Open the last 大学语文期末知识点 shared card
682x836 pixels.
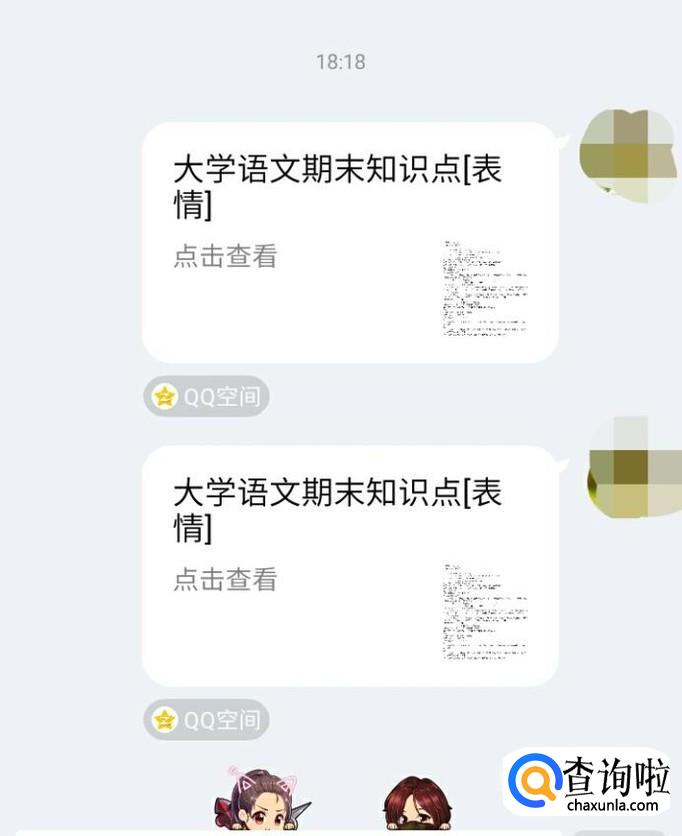coord(350,565)
